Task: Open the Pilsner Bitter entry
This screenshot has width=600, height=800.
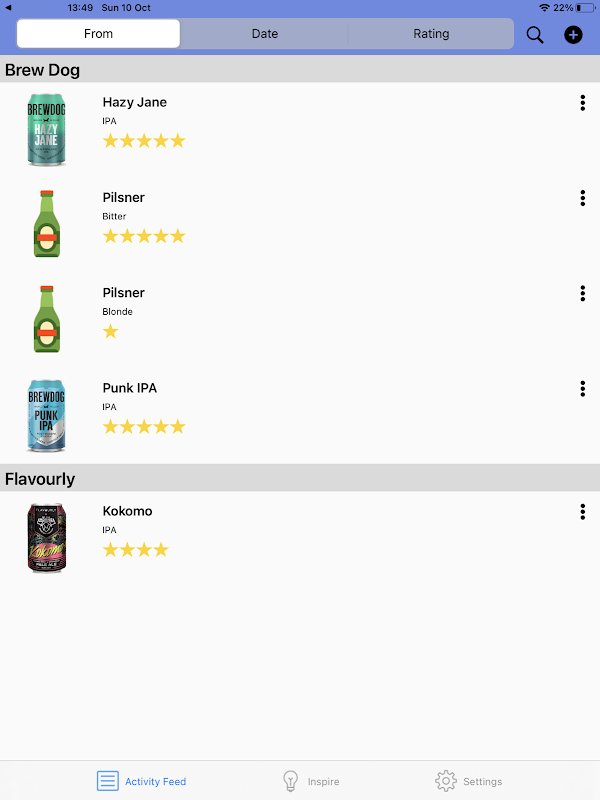Action: tap(124, 198)
